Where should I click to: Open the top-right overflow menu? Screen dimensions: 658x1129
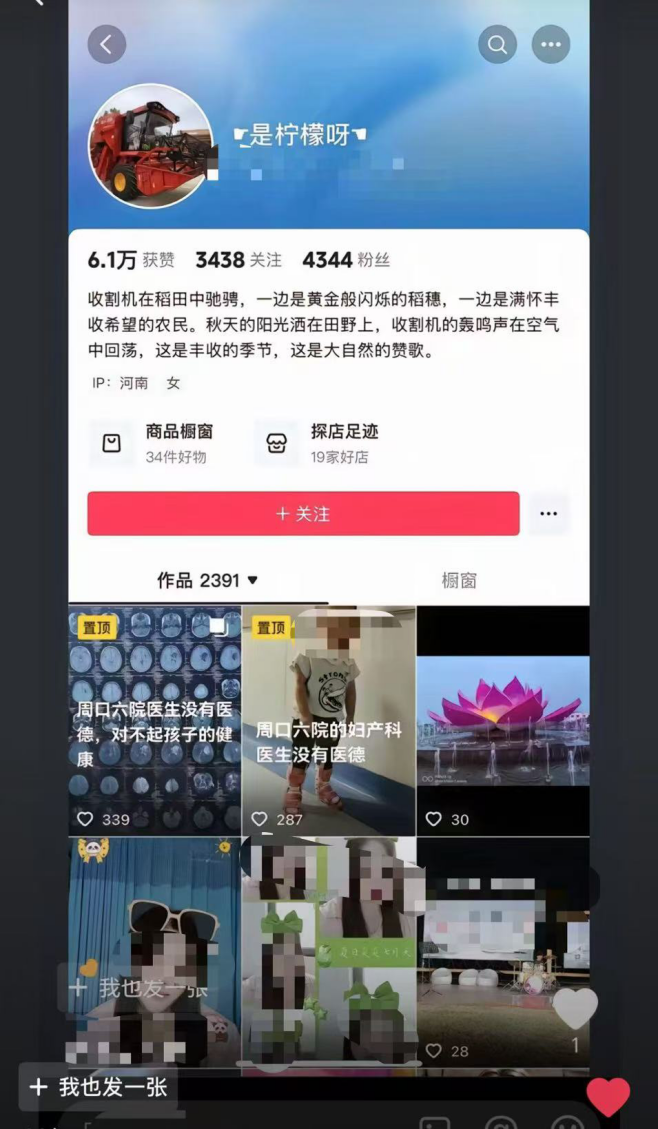[550, 44]
